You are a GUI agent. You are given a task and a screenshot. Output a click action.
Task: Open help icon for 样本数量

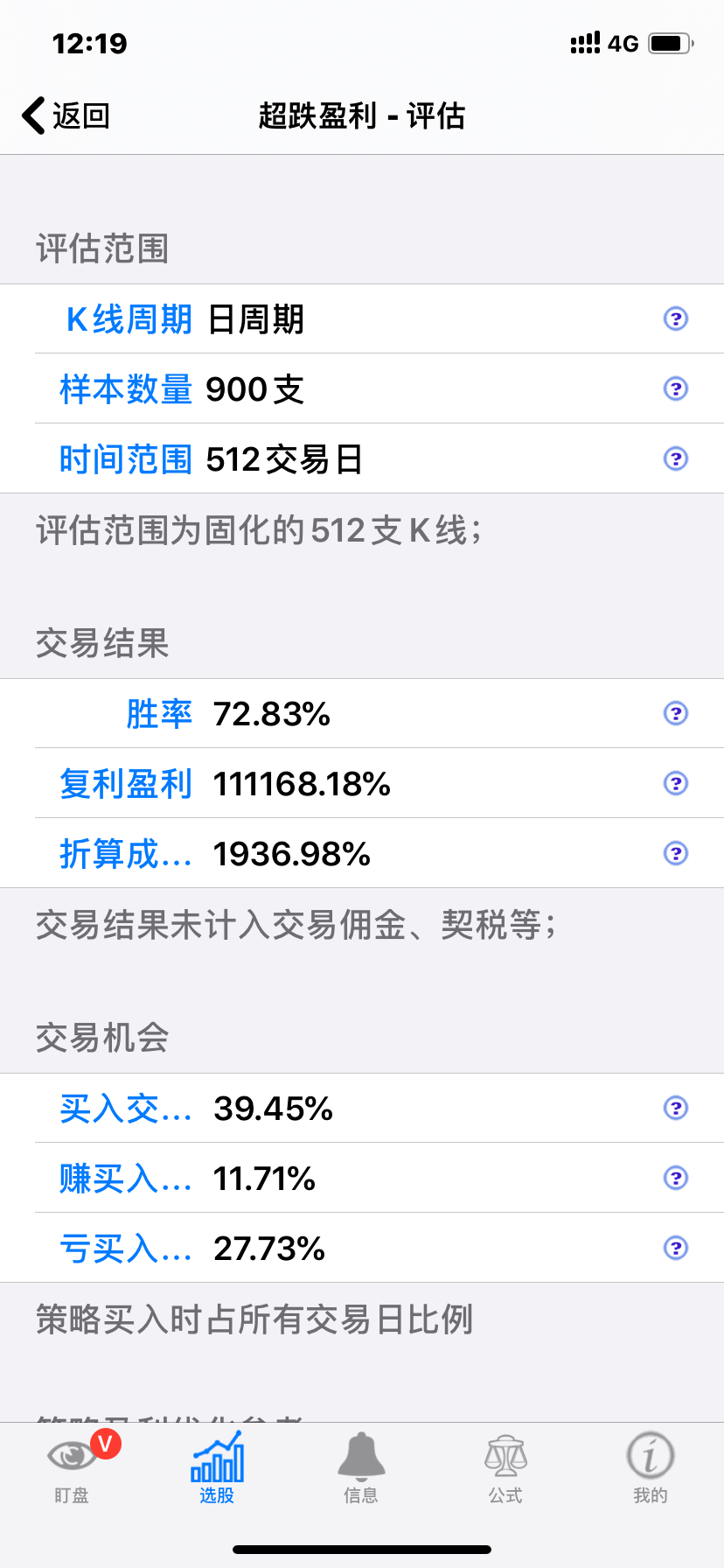[x=675, y=388]
